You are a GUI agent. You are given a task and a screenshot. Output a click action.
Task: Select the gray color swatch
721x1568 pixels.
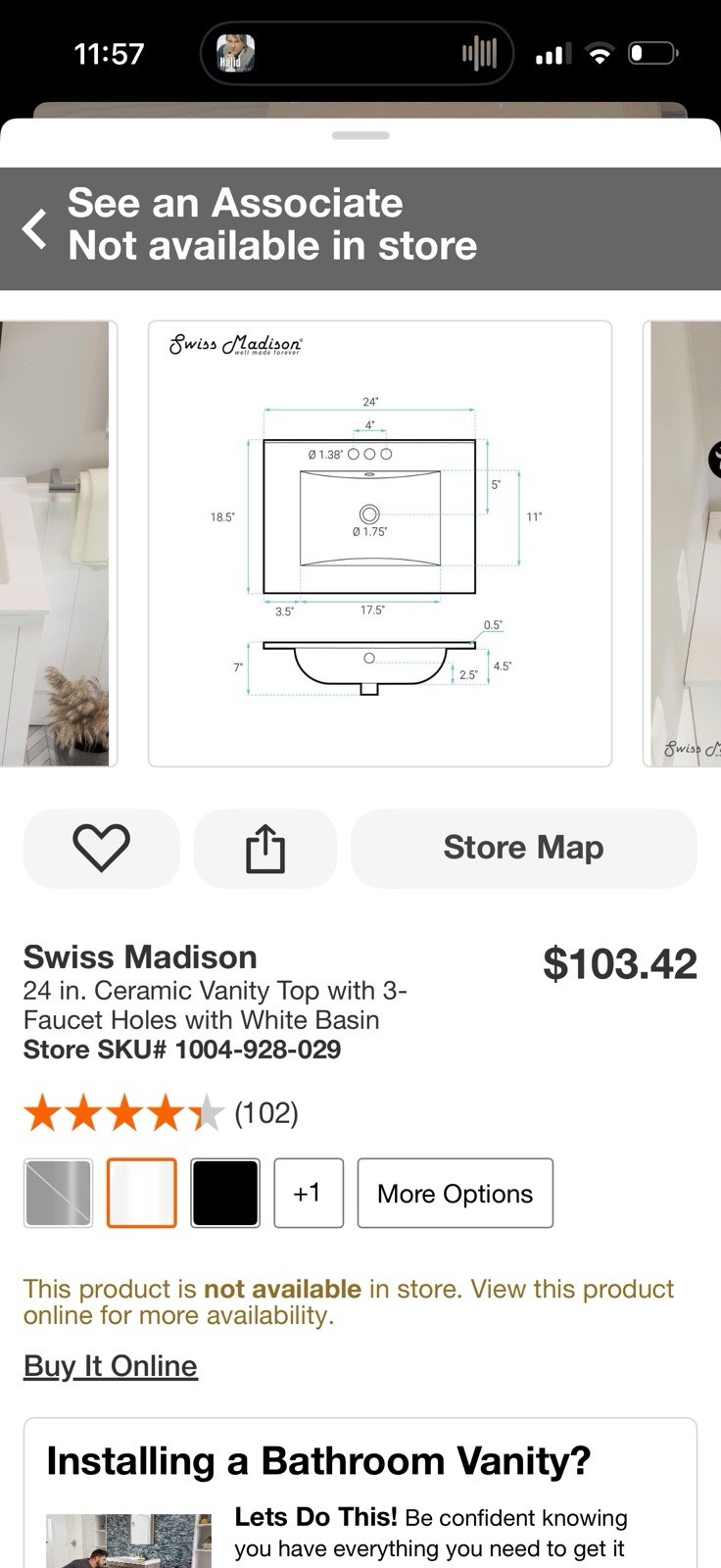tap(59, 1193)
